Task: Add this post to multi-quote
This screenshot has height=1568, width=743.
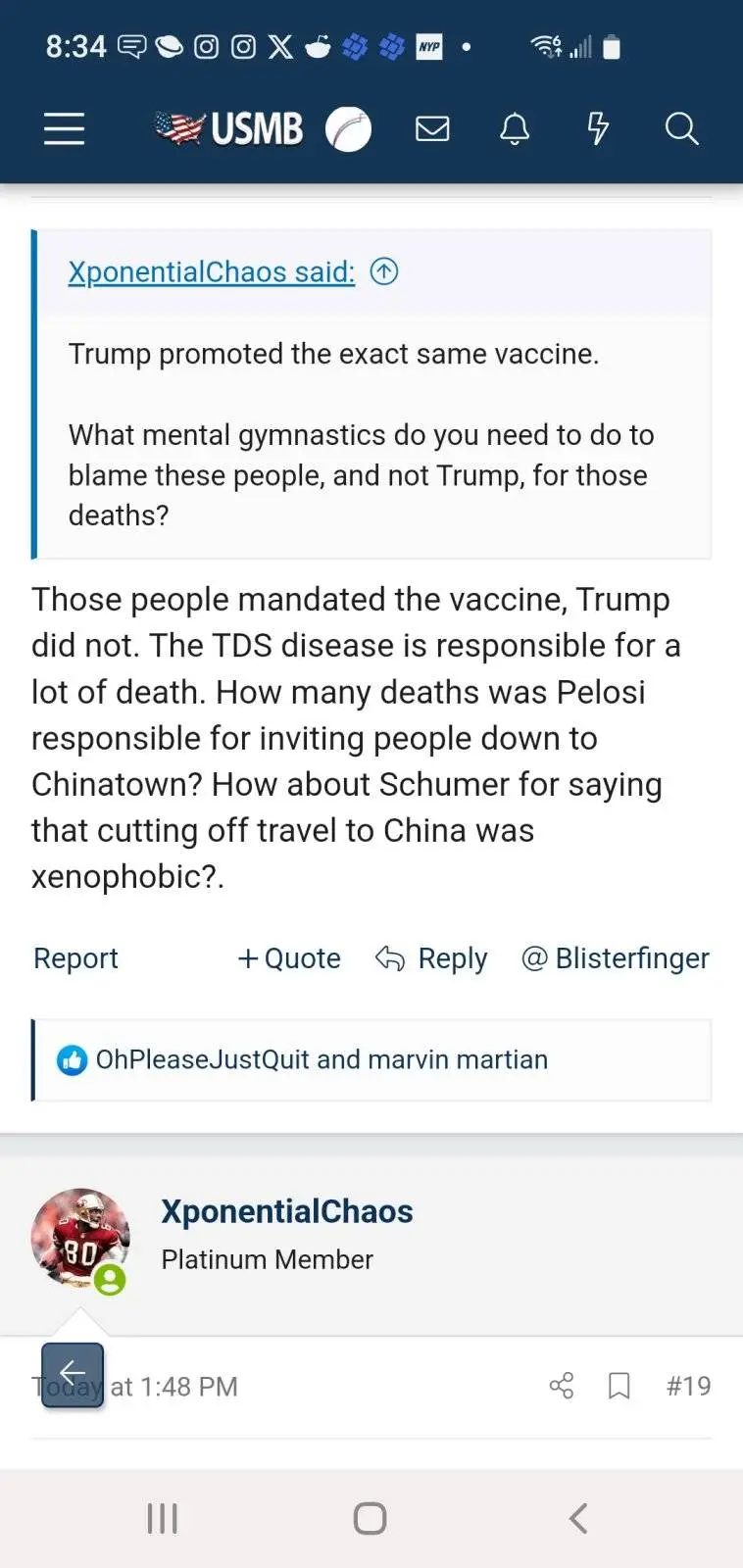Action: click(289, 958)
